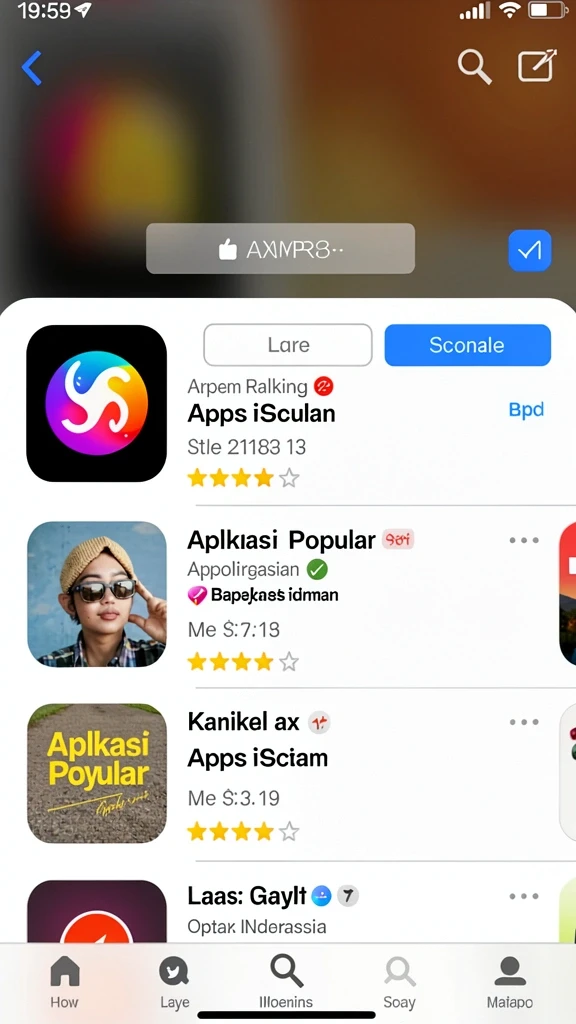Open more options for Laas: Gaylt
The width and height of the screenshot is (576, 1024).
point(524,896)
